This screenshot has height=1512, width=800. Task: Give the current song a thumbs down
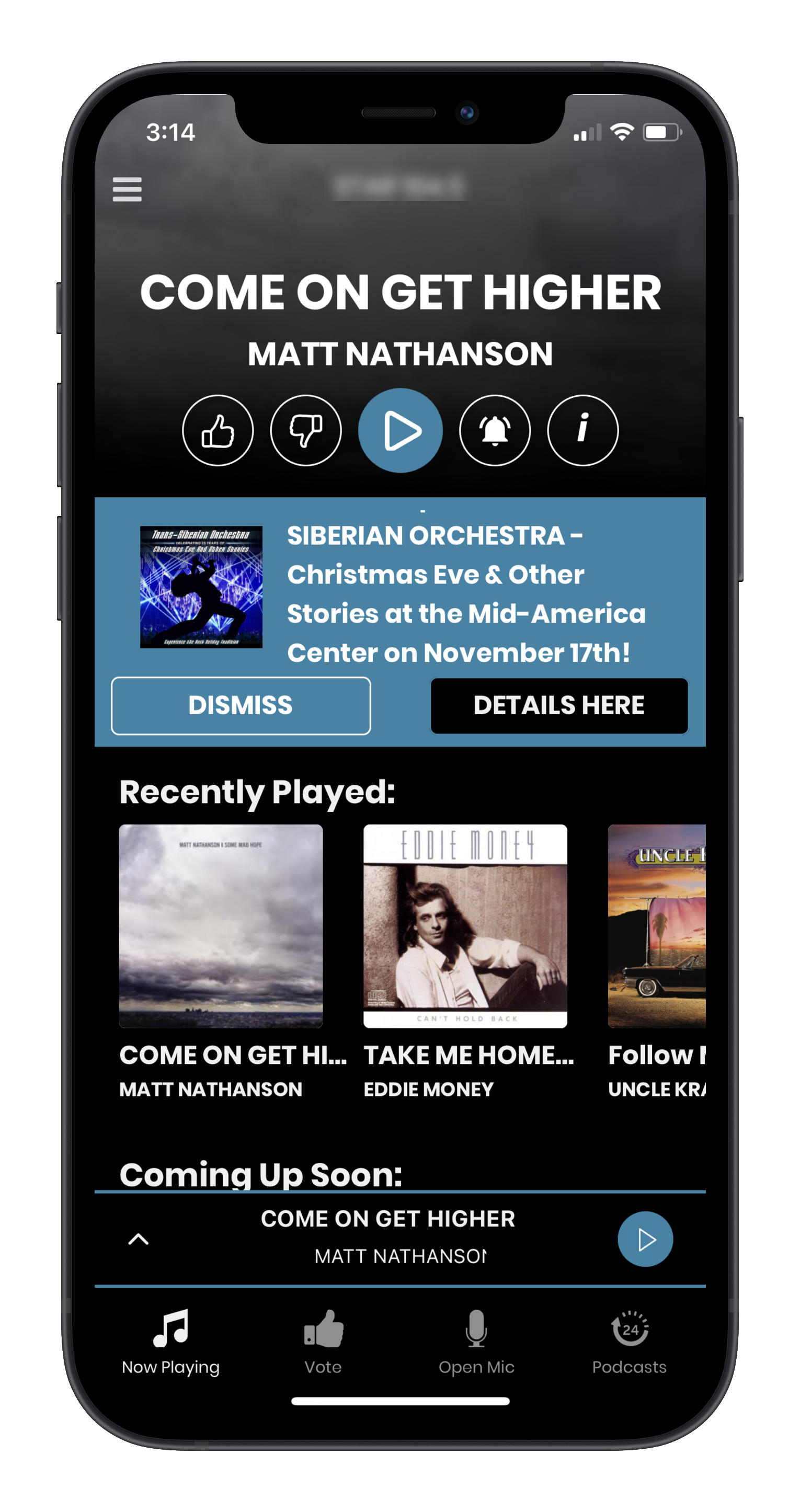tap(306, 430)
